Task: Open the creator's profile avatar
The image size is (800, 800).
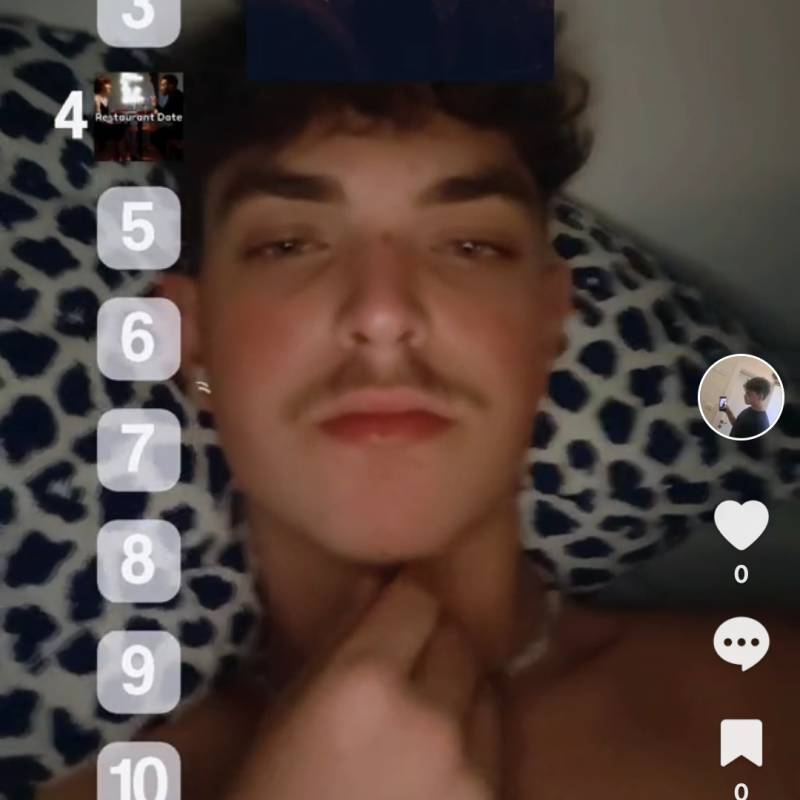Action: (x=740, y=397)
